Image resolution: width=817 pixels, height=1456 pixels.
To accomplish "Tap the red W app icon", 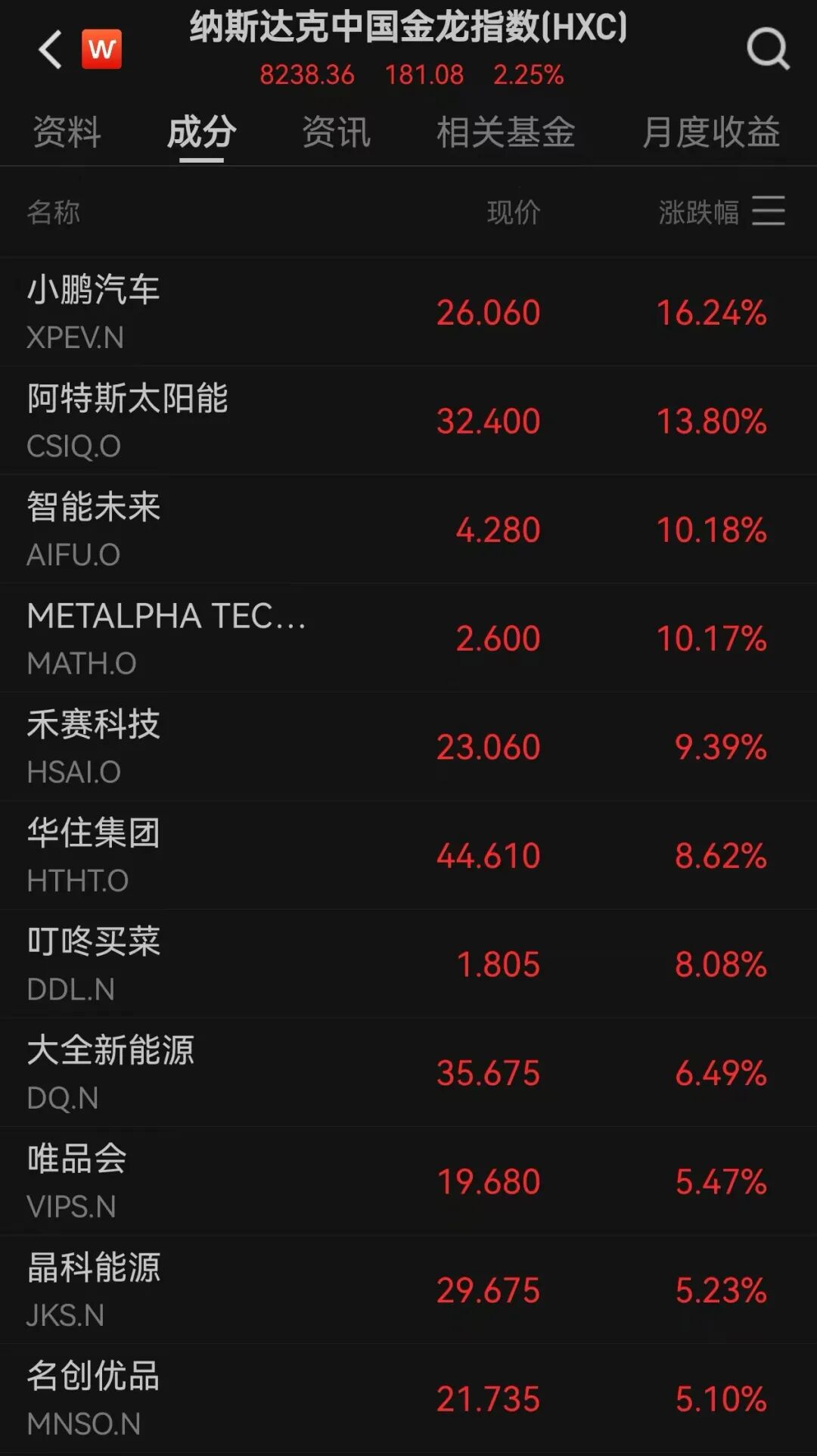I will 101,49.
